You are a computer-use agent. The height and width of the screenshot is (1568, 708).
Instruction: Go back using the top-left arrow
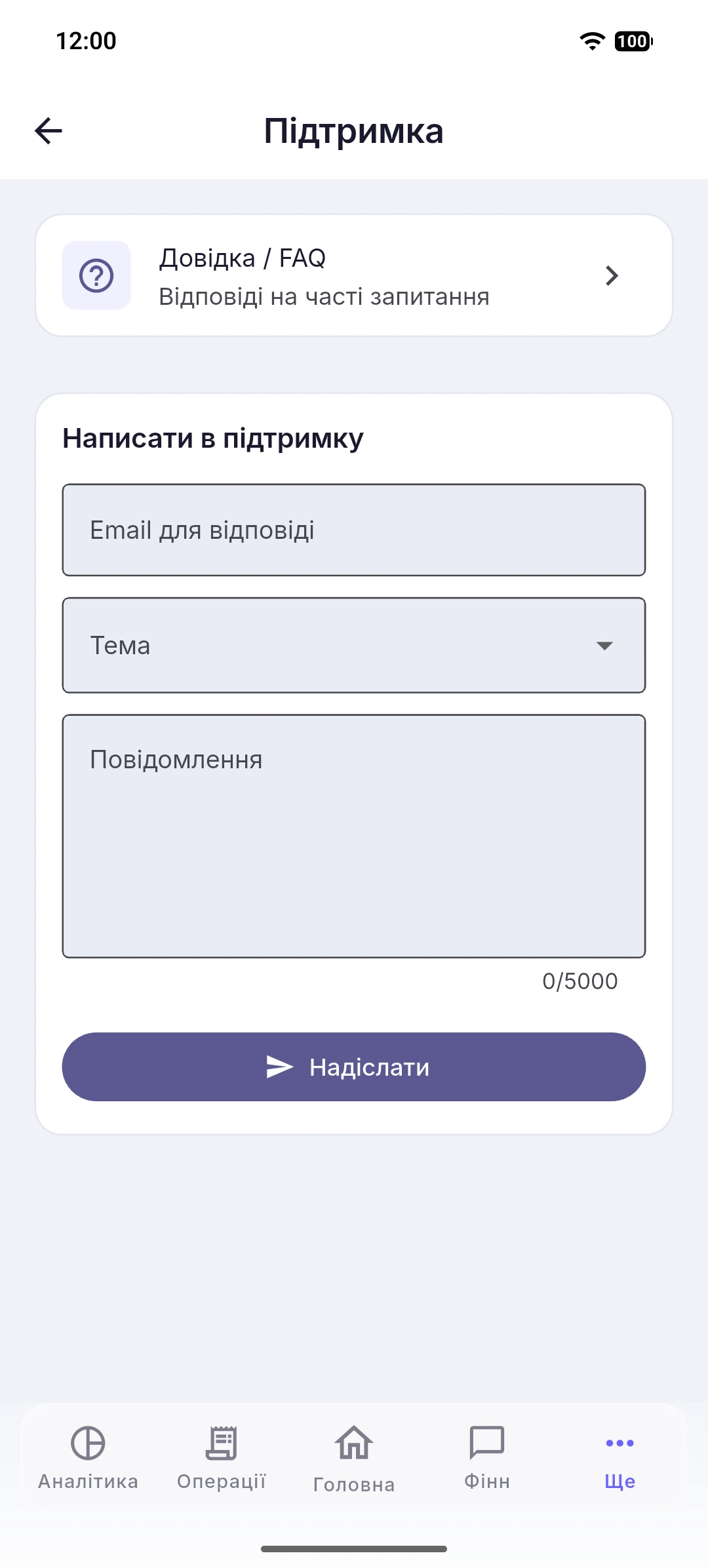(x=49, y=130)
